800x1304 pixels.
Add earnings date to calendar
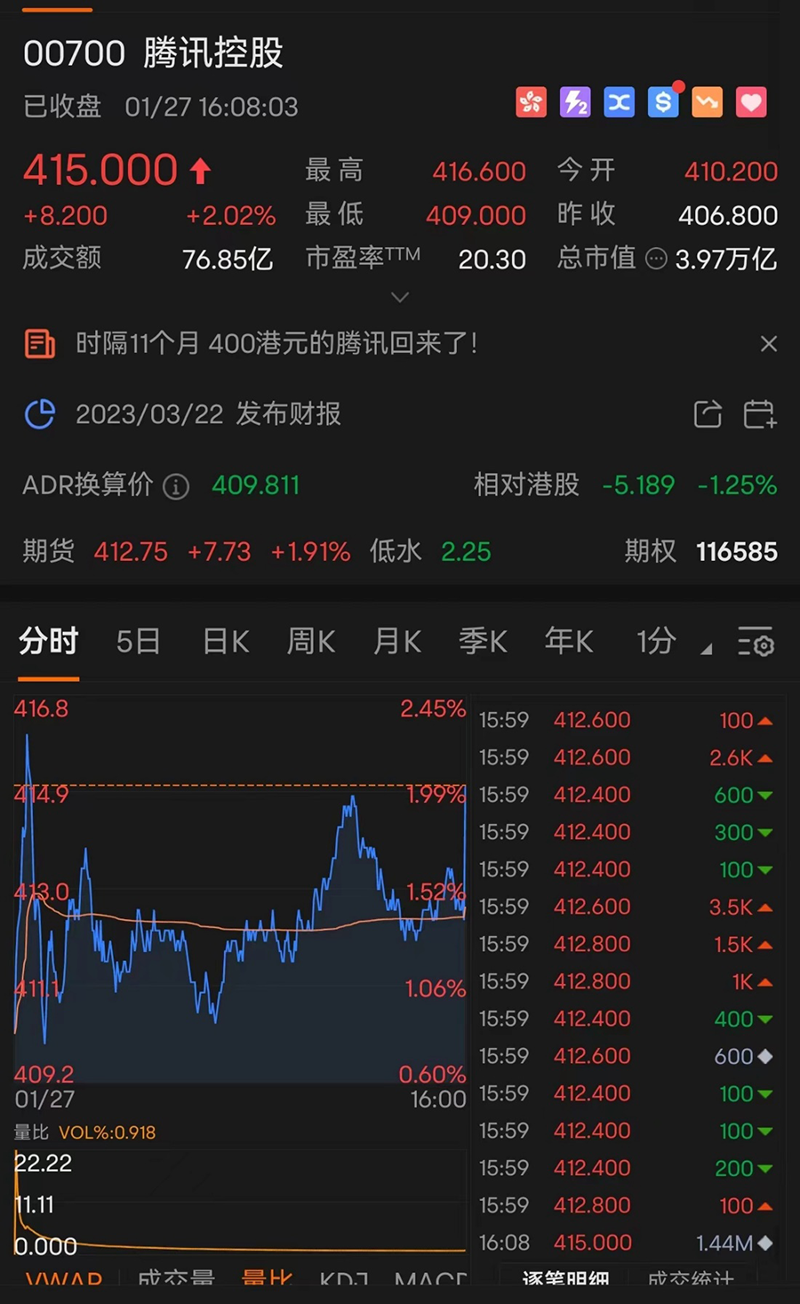tap(760, 414)
